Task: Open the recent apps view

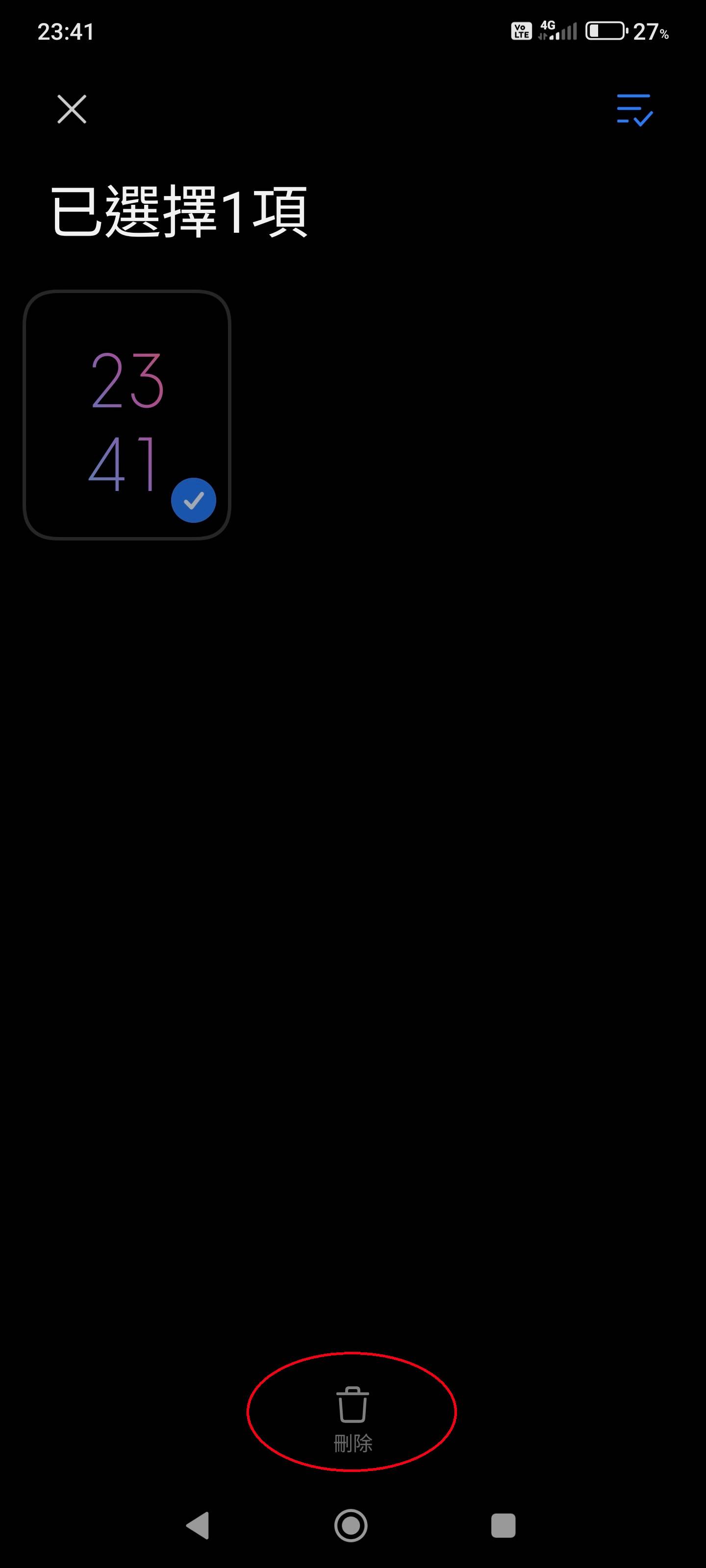Action: (x=503, y=1525)
